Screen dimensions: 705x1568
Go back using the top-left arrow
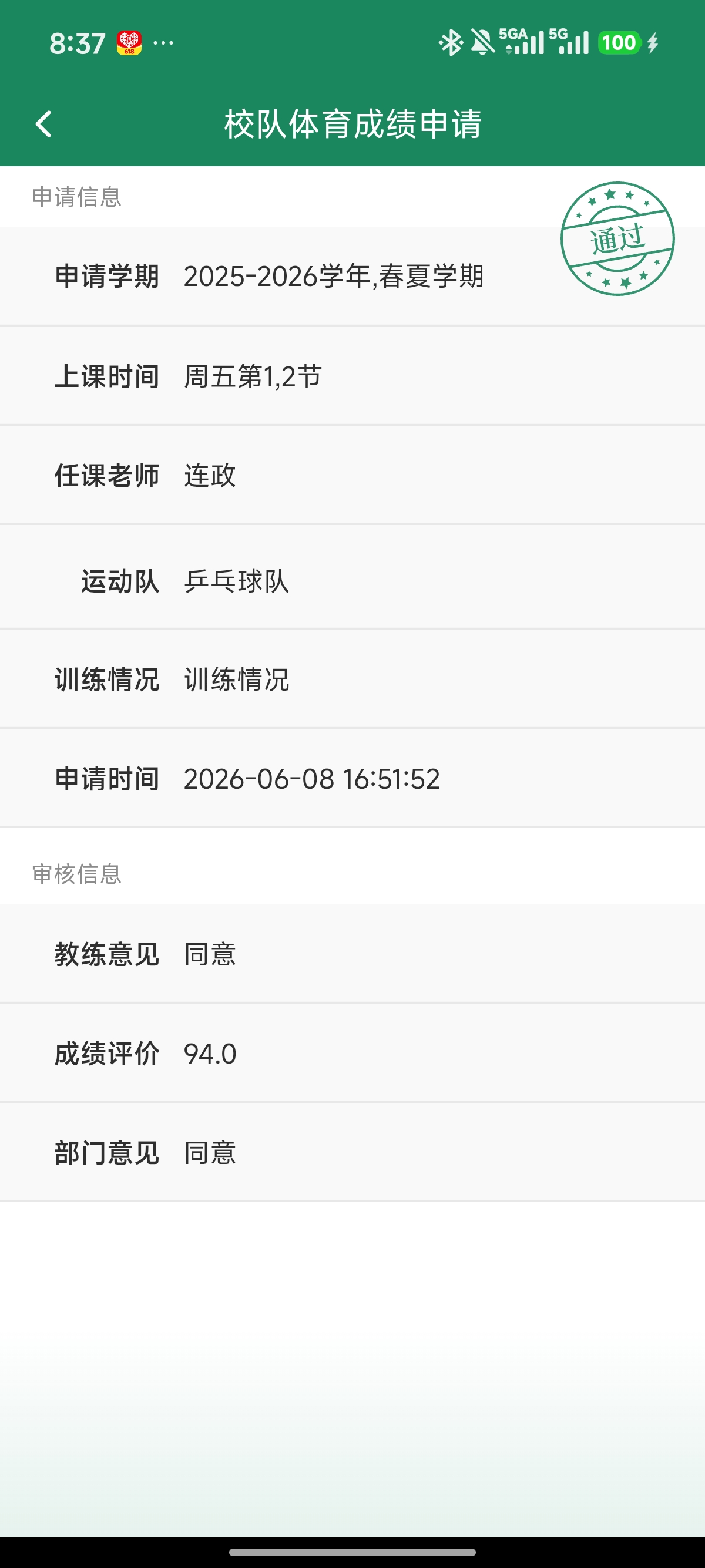tap(44, 124)
